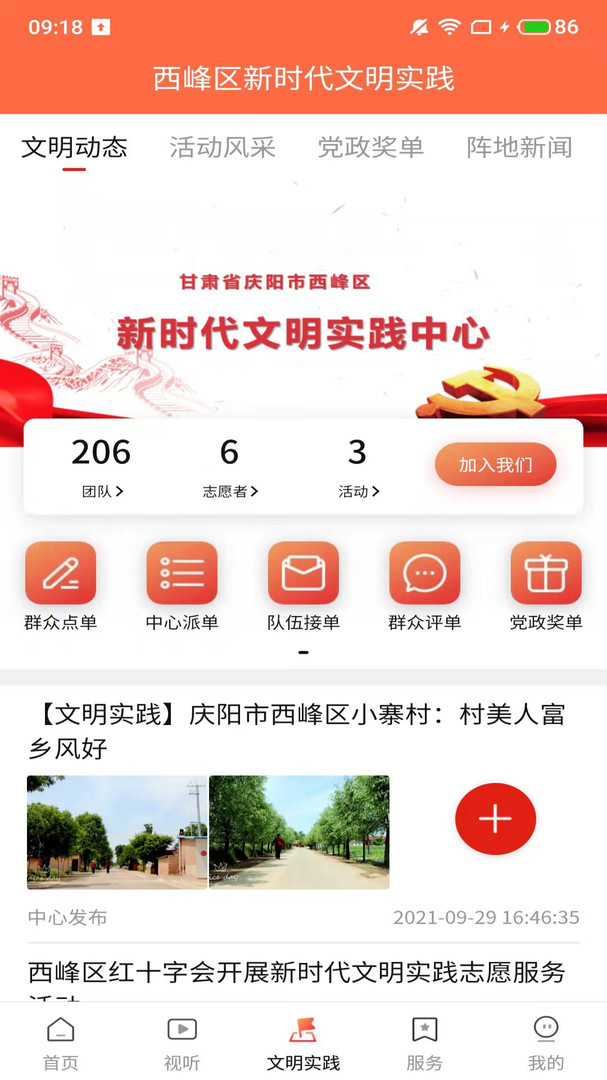
Task: Go to the 我的 profile tab
Action: click(545, 1042)
